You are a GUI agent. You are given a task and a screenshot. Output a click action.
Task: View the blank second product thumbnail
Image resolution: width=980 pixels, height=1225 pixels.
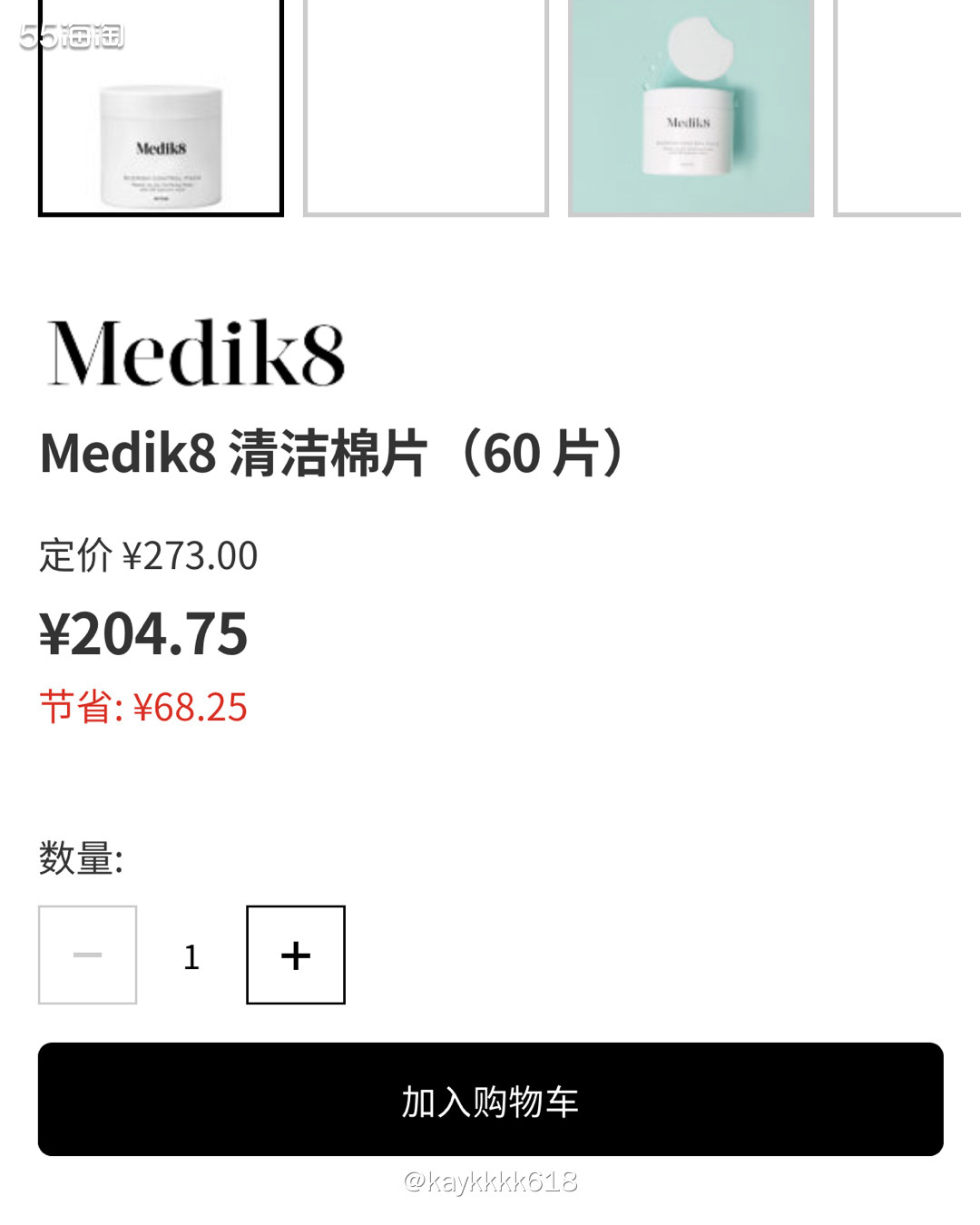coord(426,107)
